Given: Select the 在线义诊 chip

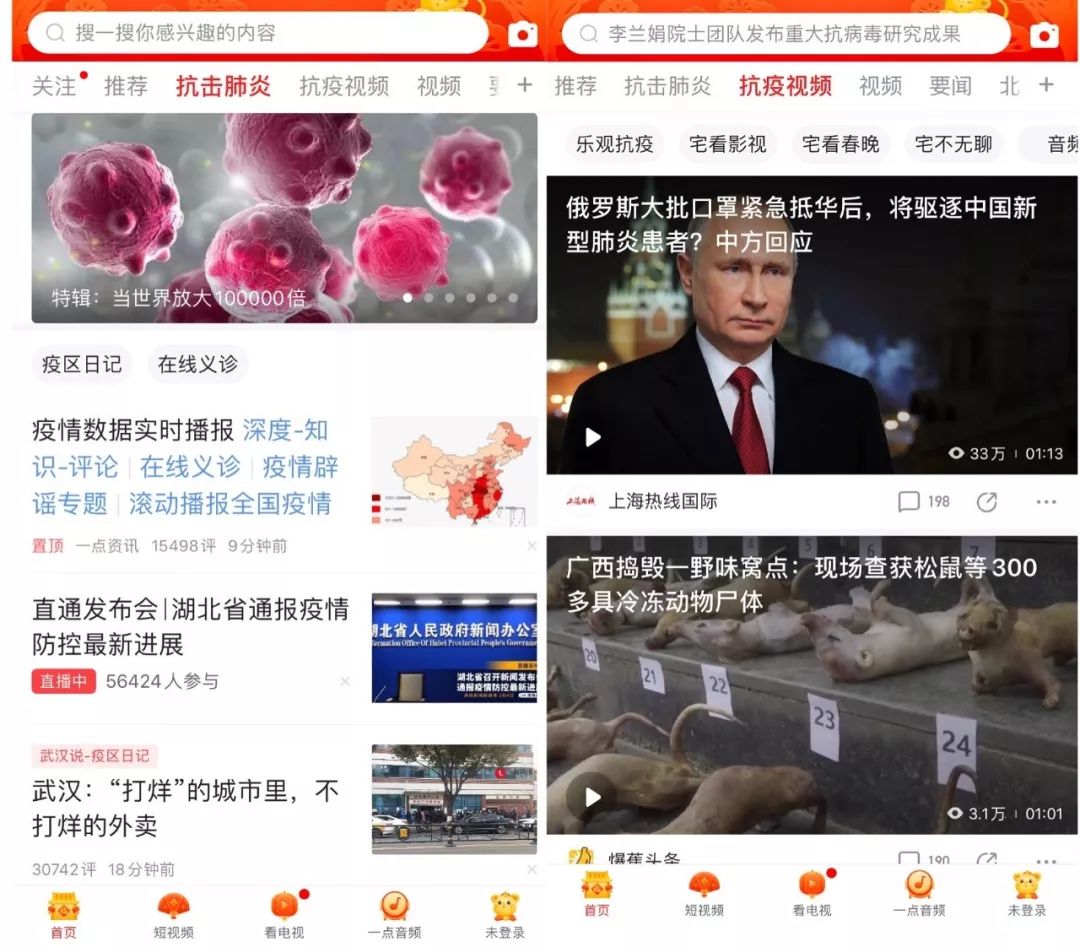Looking at the screenshot, I should click(198, 364).
